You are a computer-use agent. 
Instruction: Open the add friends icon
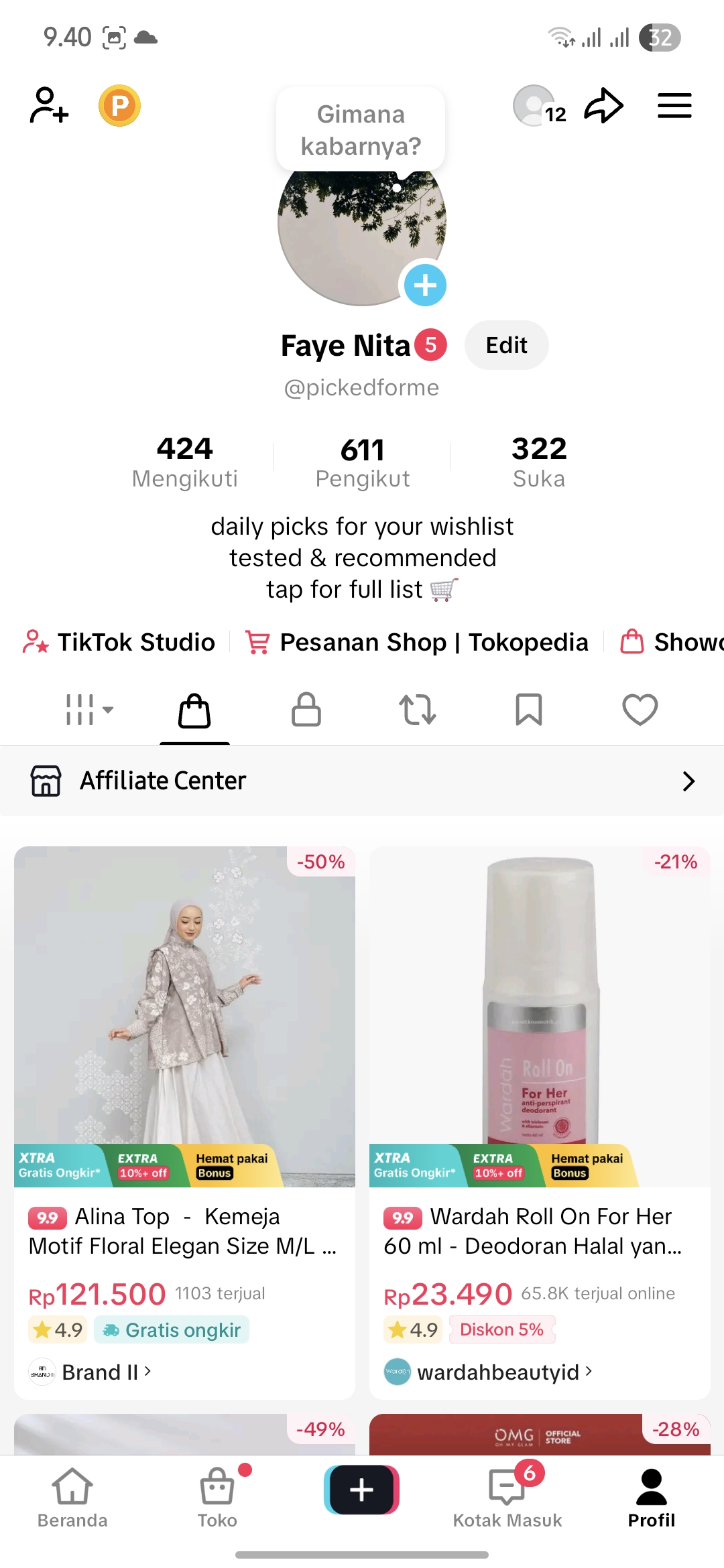coord(49,105)
